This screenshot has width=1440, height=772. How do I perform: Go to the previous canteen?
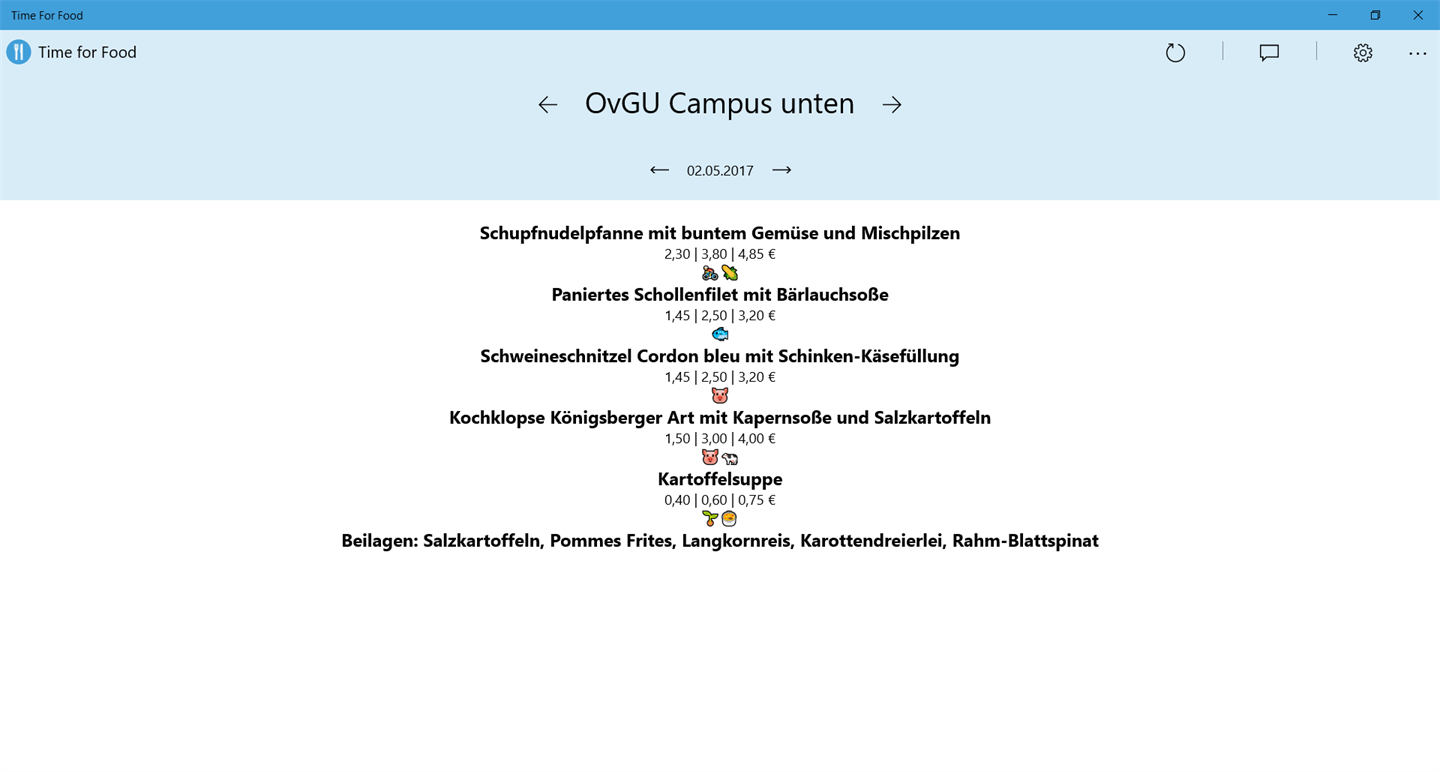pos(547,104)
